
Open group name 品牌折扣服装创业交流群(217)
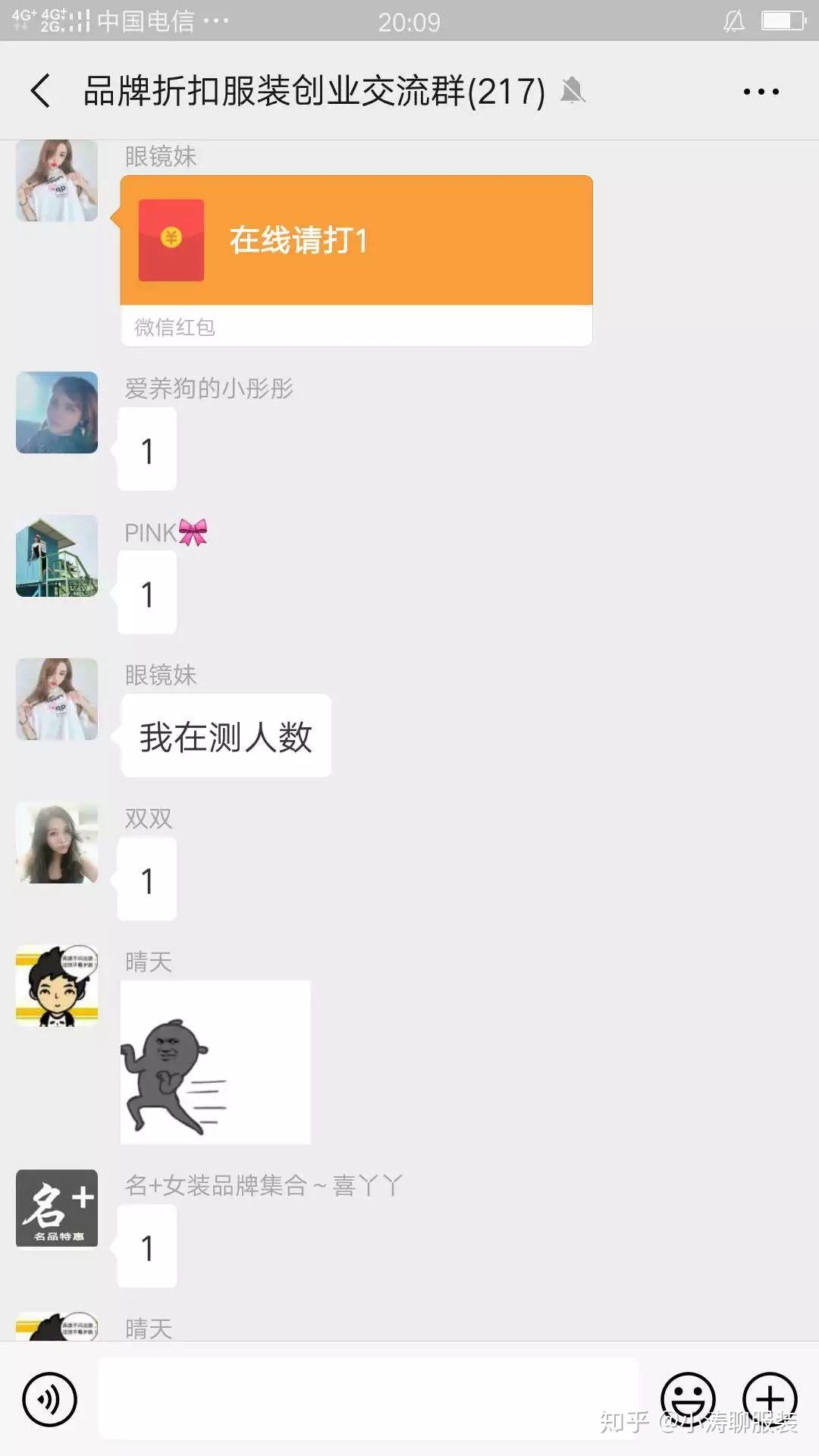(312, 90)
